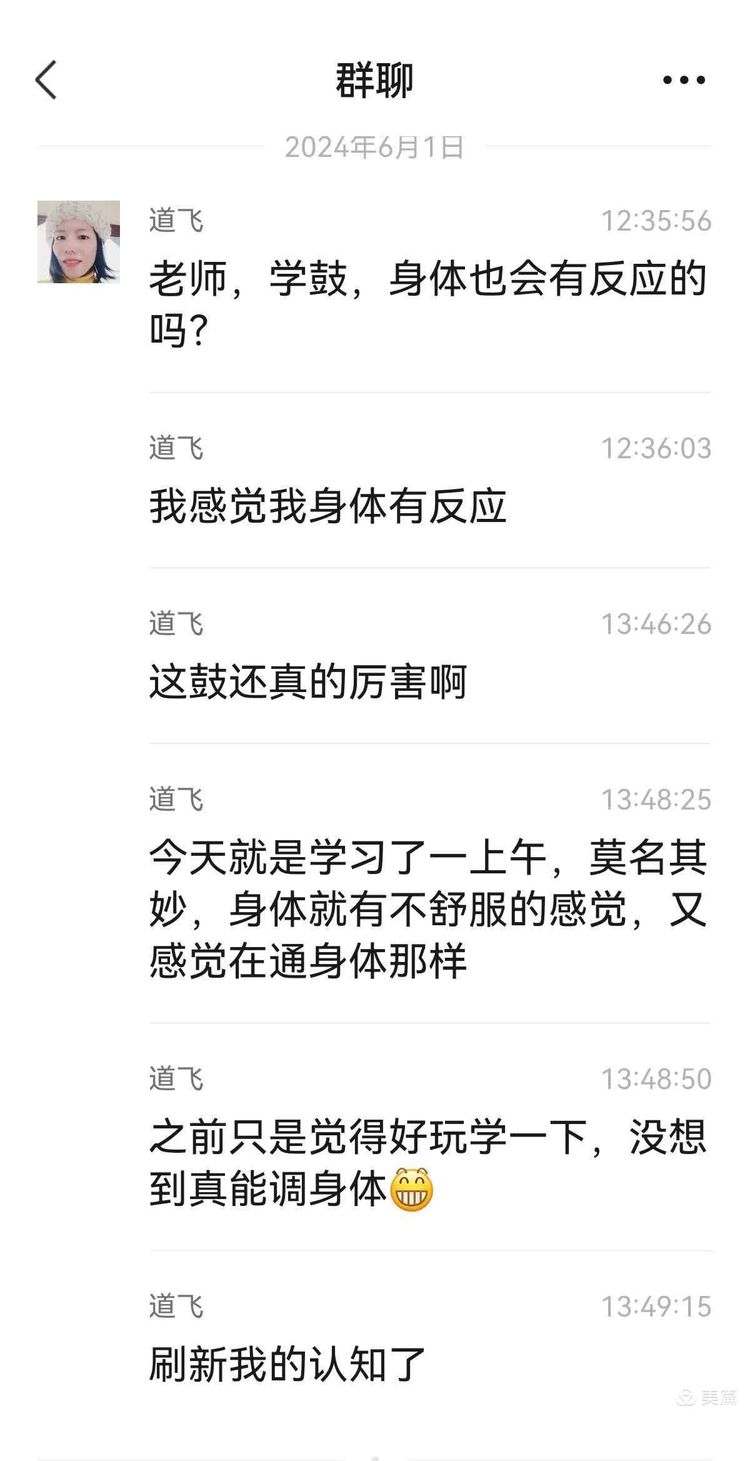Go back from the group chat record
Screen dimensions: 750x1461
pos(46,80)
